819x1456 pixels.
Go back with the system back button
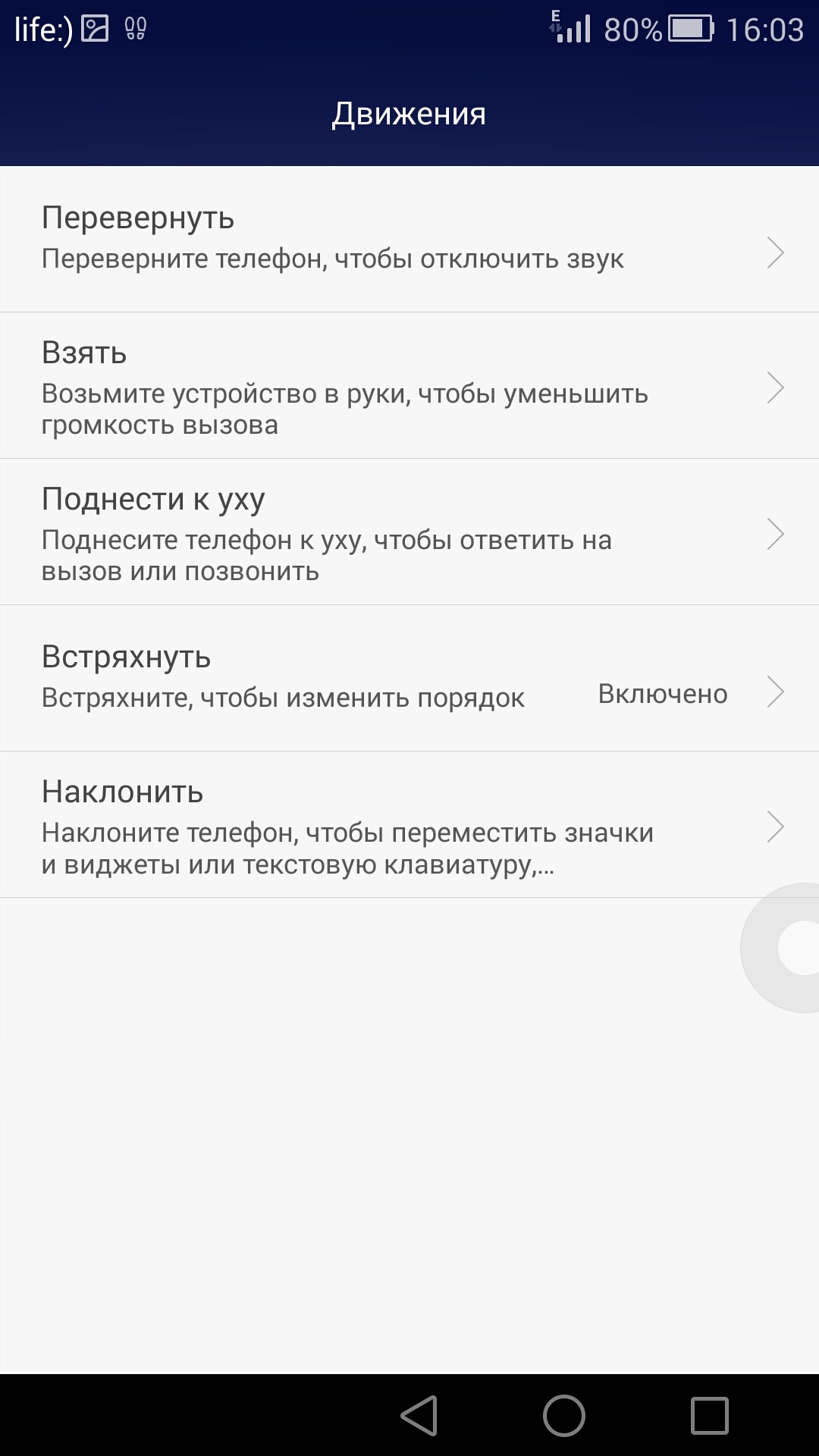(x=419, y=1415)
